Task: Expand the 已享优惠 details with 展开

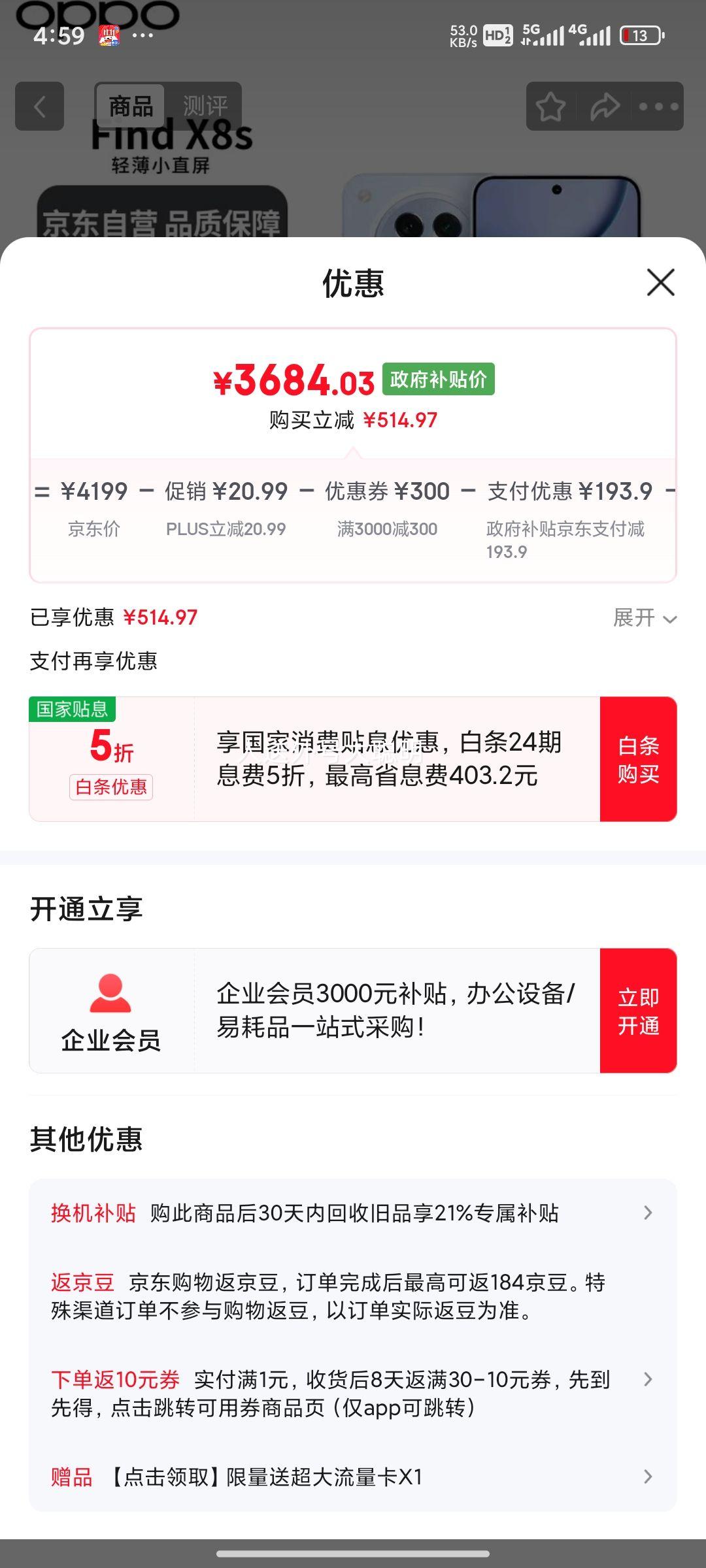Action: [x=644, y=617]
